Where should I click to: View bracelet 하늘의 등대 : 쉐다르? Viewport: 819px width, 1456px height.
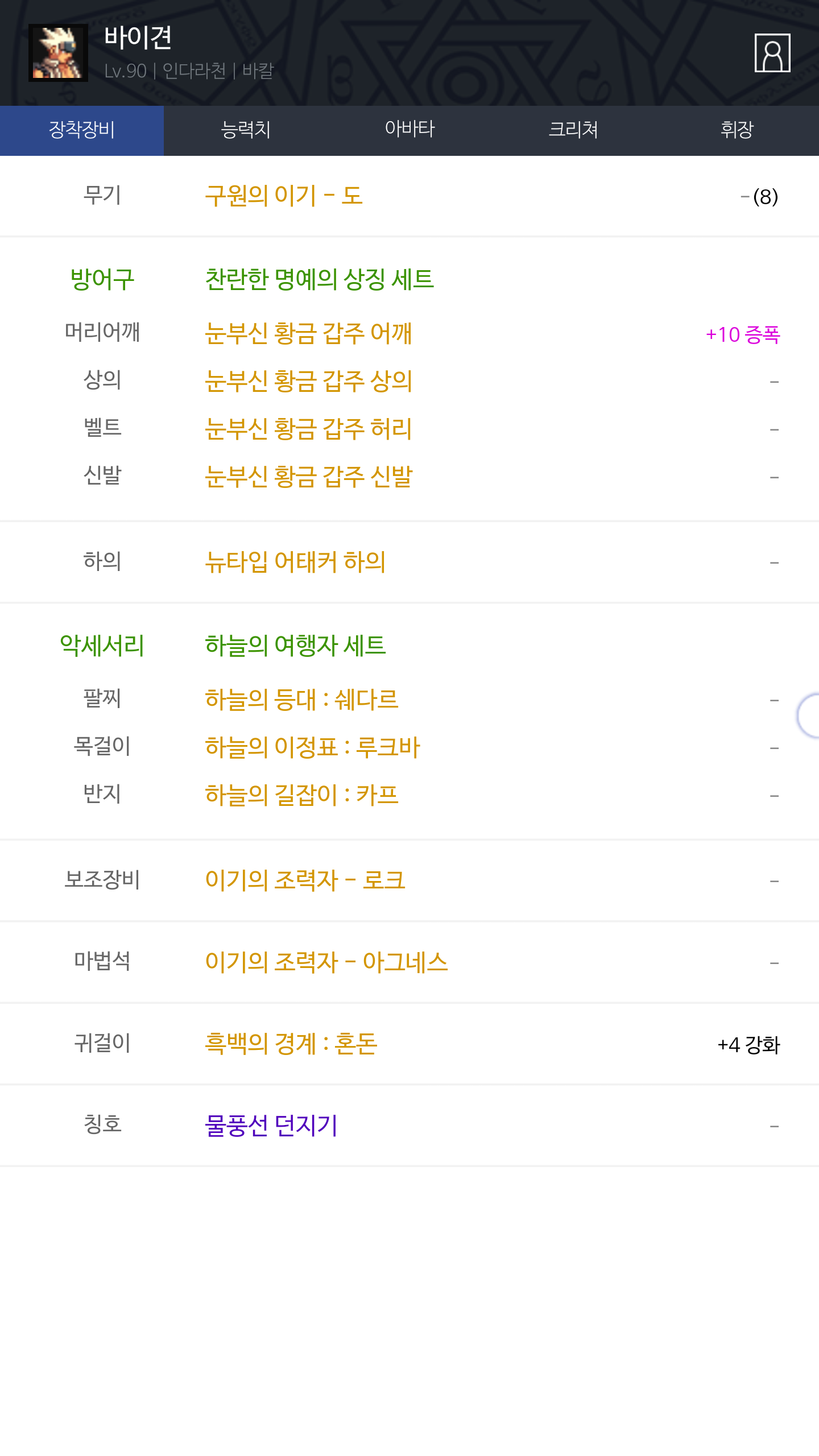pyautogui.click(x=301, y=700)
